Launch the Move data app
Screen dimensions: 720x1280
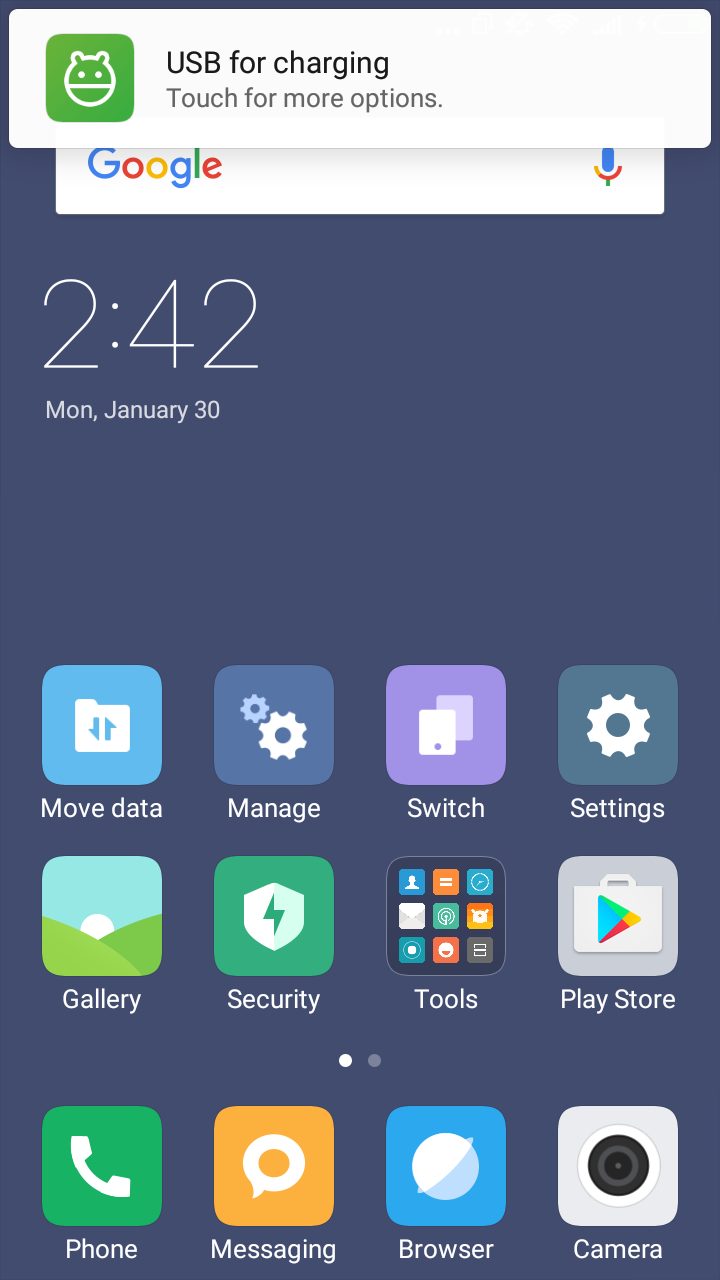(x=102, y=725)
